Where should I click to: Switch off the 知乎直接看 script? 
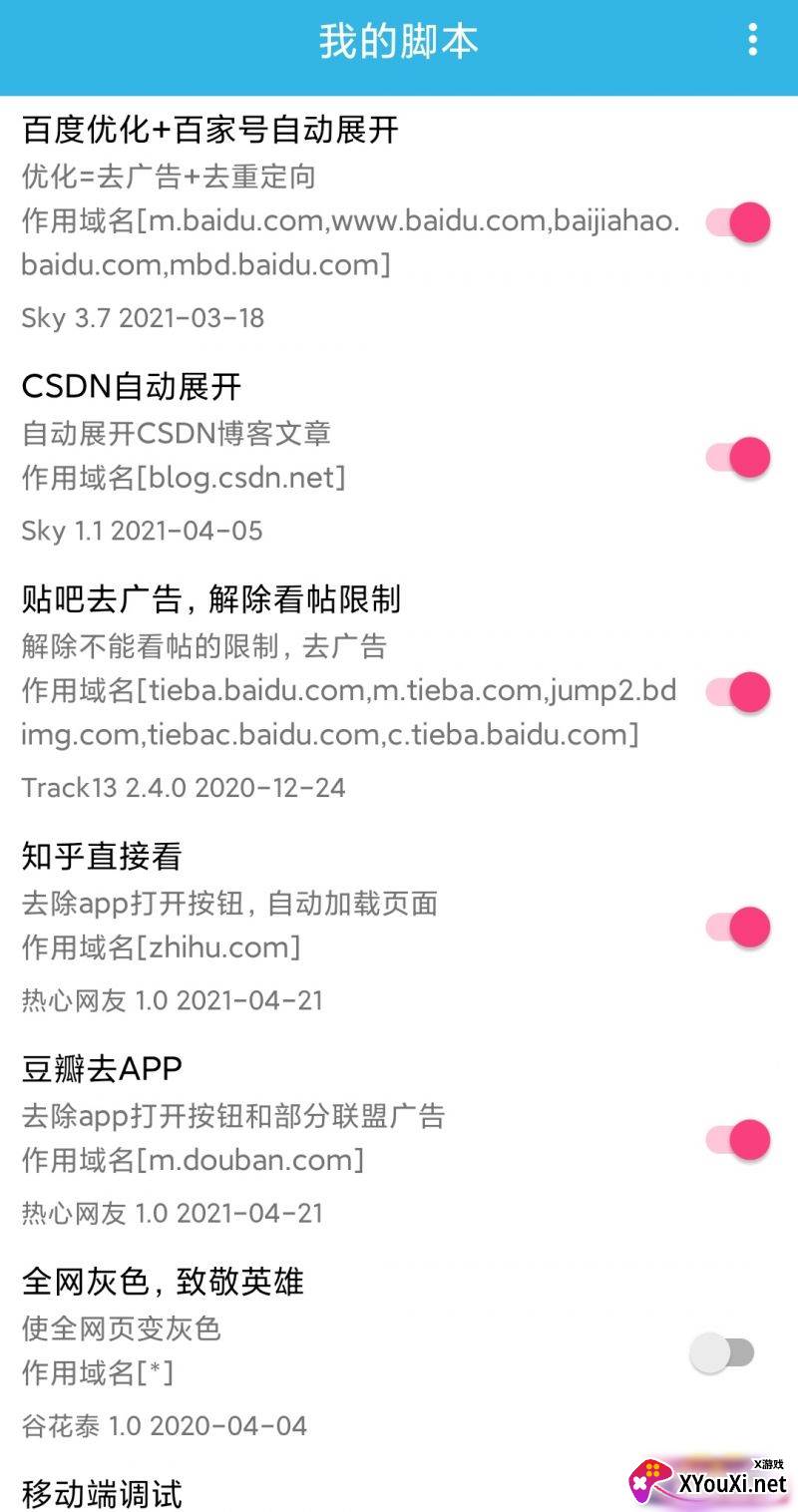(738, 928)
